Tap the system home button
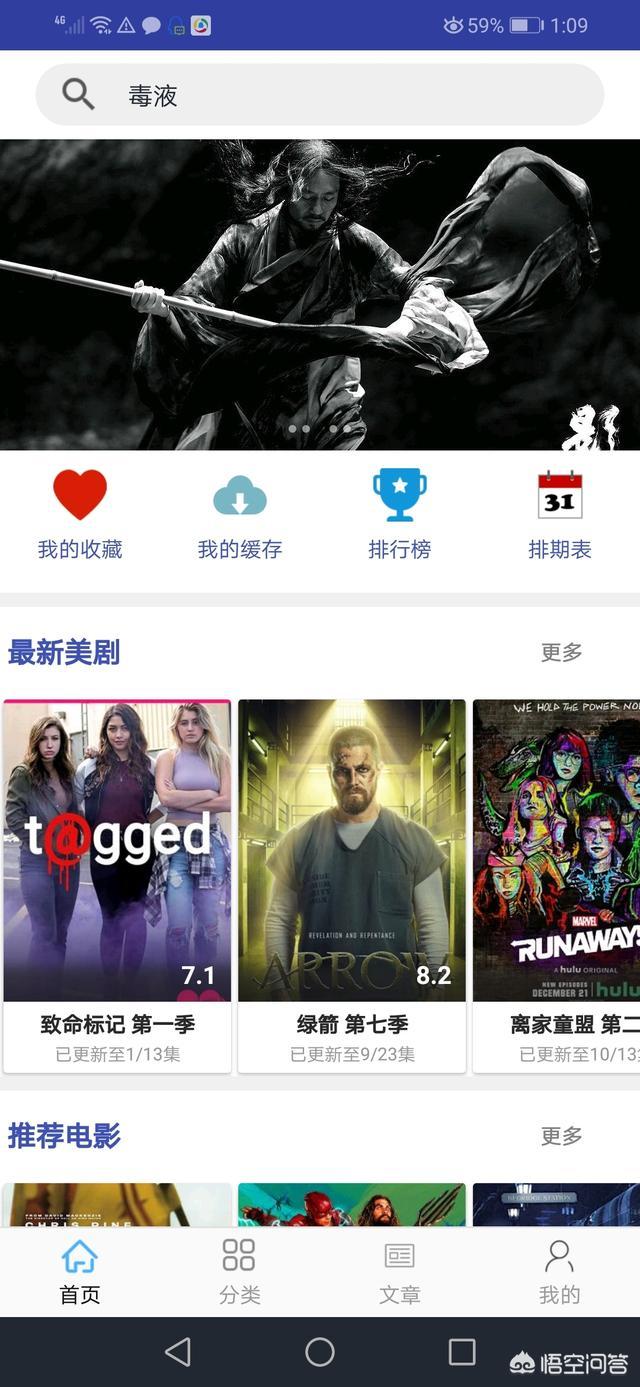The height and width of the screenshot is (1387, 640). pos(320,1352)
